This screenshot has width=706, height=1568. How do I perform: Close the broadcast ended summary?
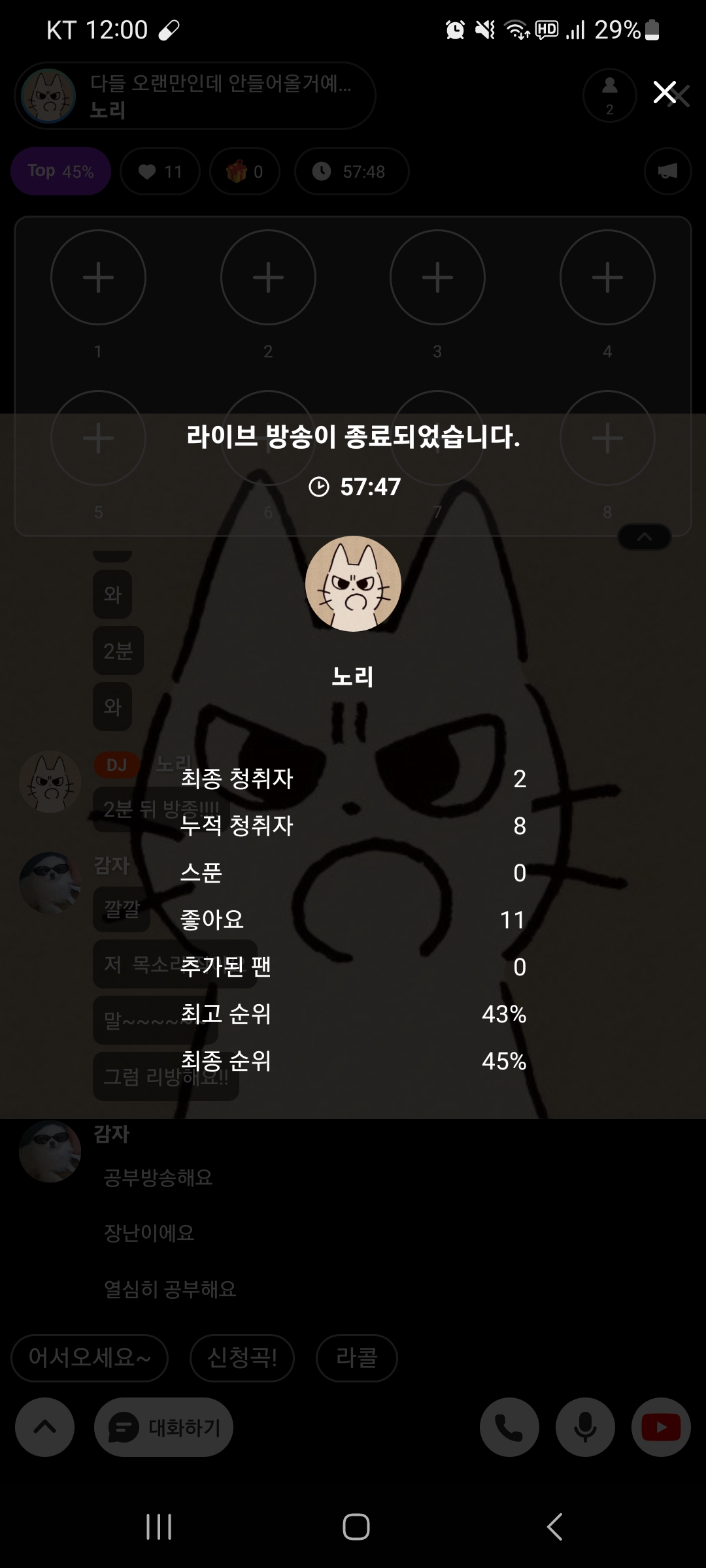pos(665,93)
